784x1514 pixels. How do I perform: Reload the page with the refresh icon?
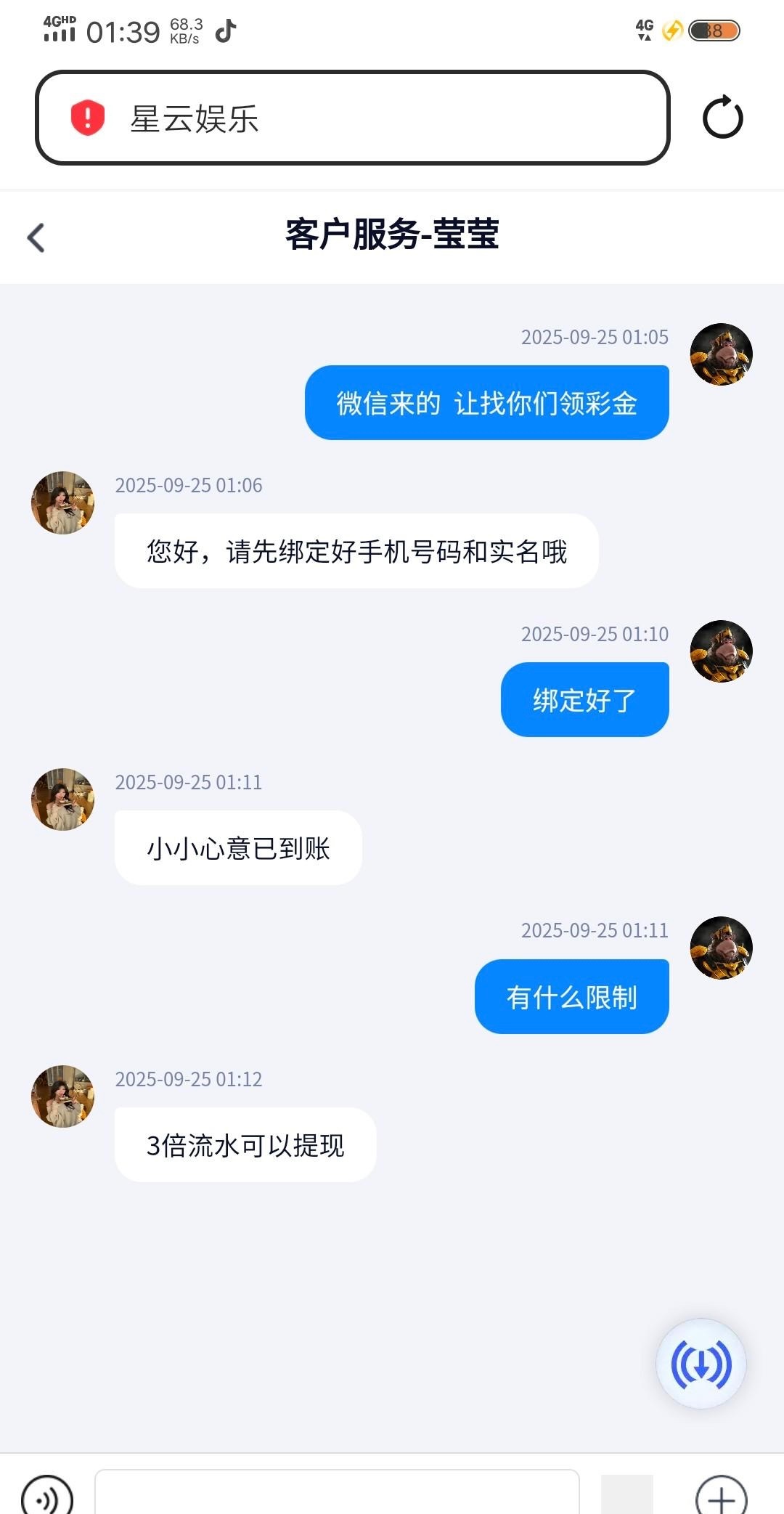click(x=721, y=116)
